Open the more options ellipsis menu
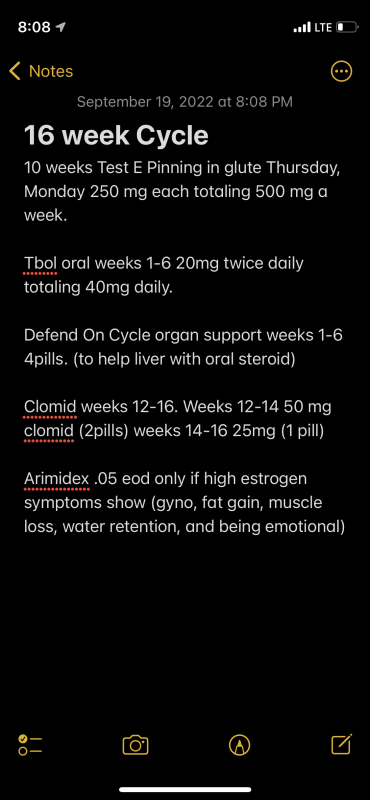370x800 pixels. coord(341,71)
